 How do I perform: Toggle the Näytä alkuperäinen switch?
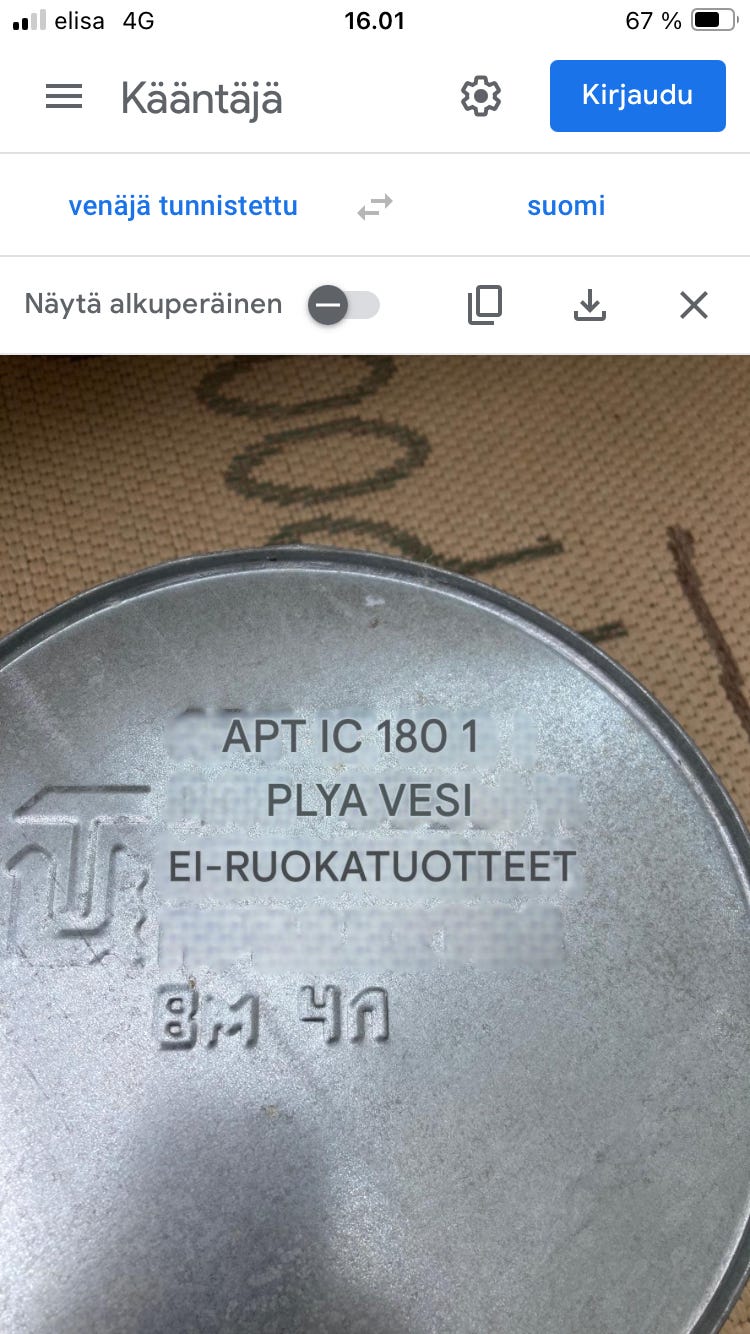coord(345,305)
